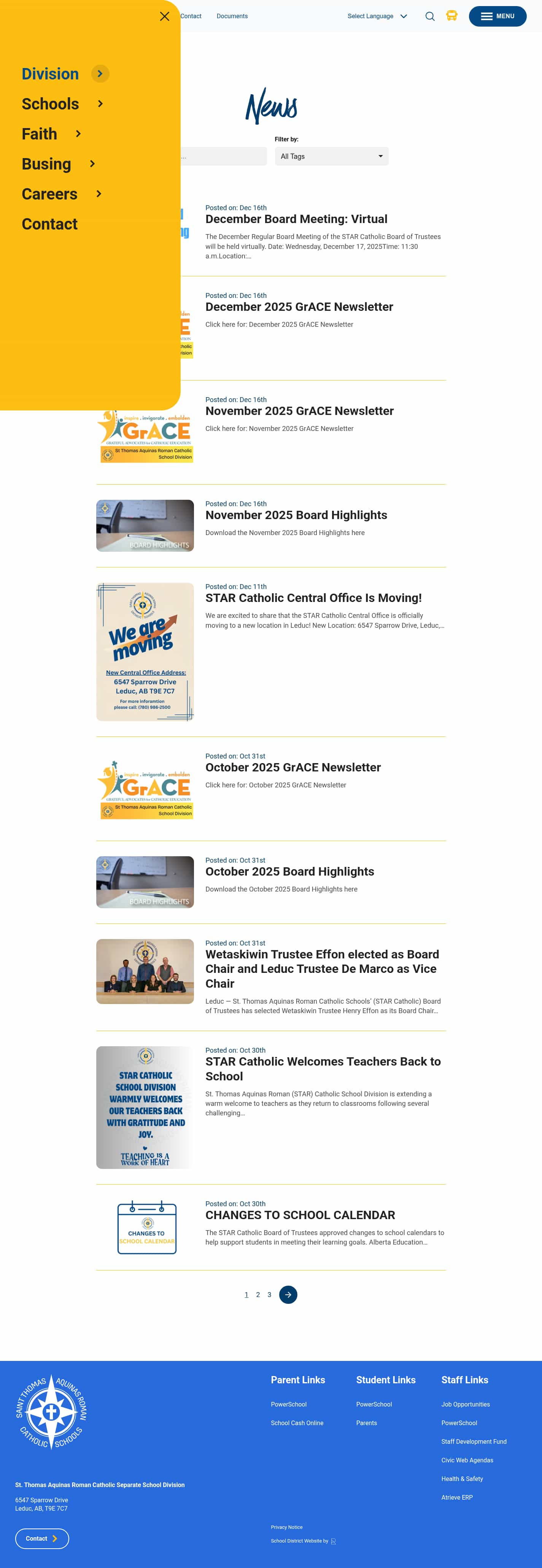Open the Documents link in the header
Screen dimensions: 542x1568
tap(232, 16)
